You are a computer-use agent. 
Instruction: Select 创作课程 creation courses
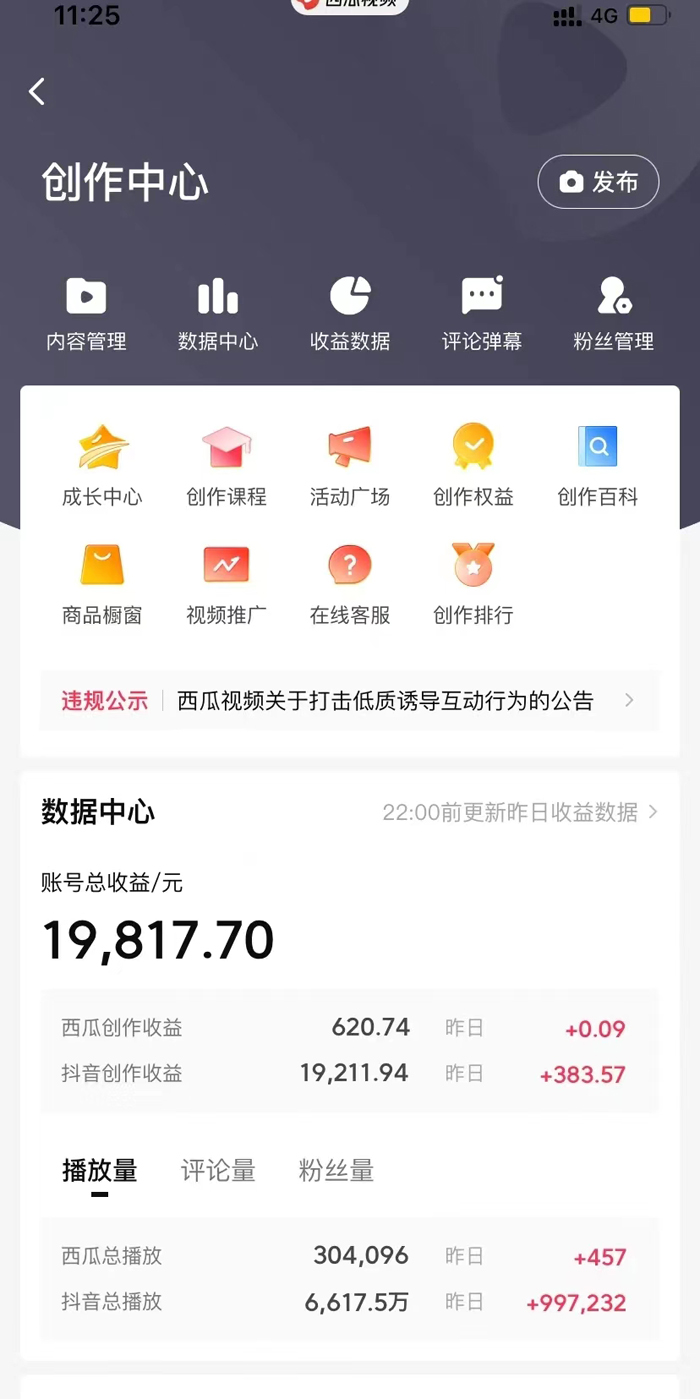tap(226, 465)
